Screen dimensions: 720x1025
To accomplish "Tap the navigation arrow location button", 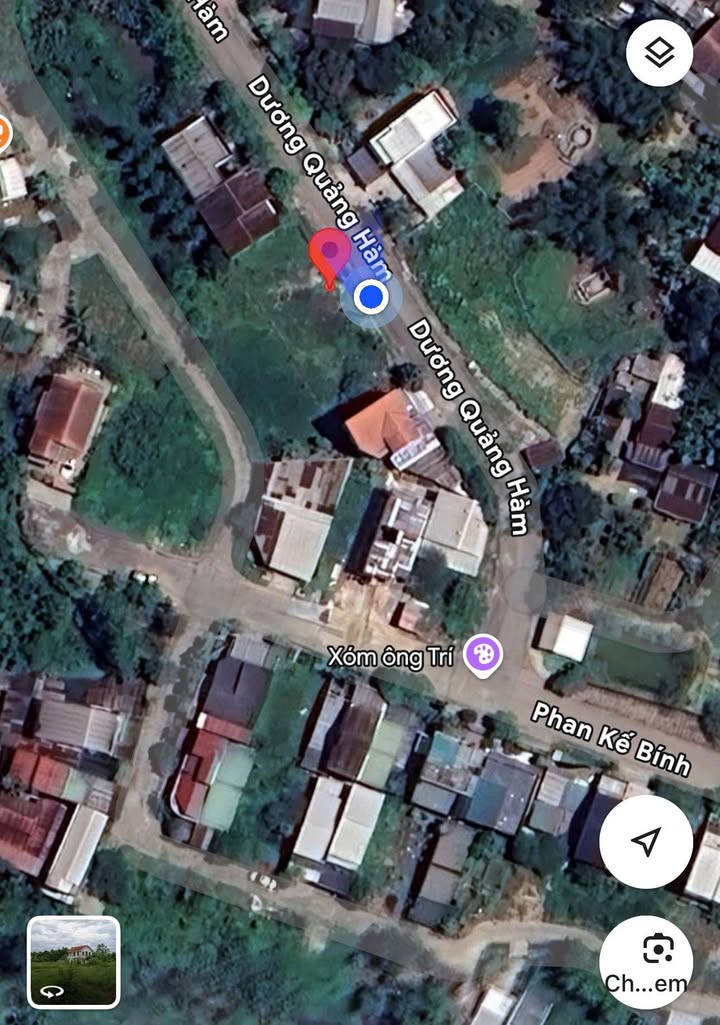I will 646,842.
